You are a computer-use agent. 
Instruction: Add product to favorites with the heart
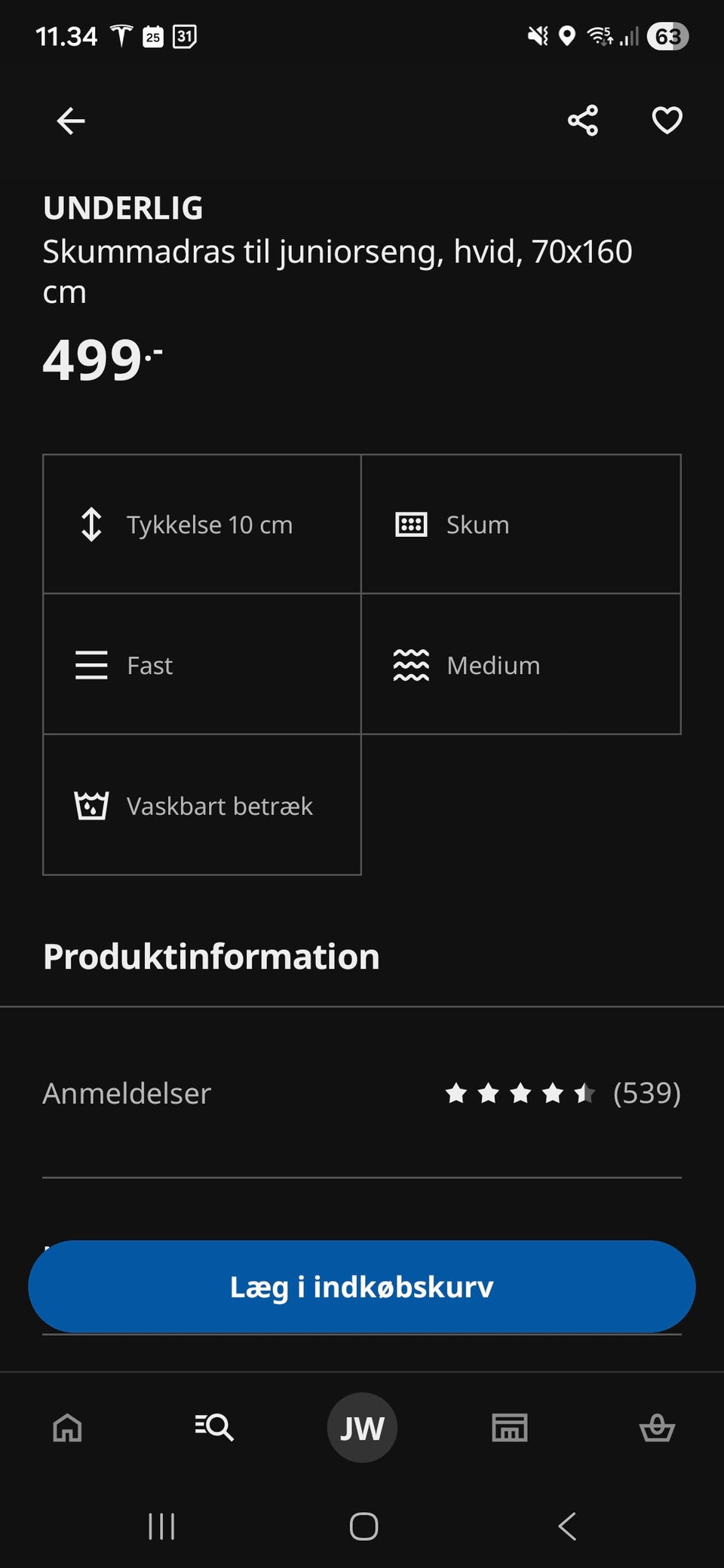point(667,121)
